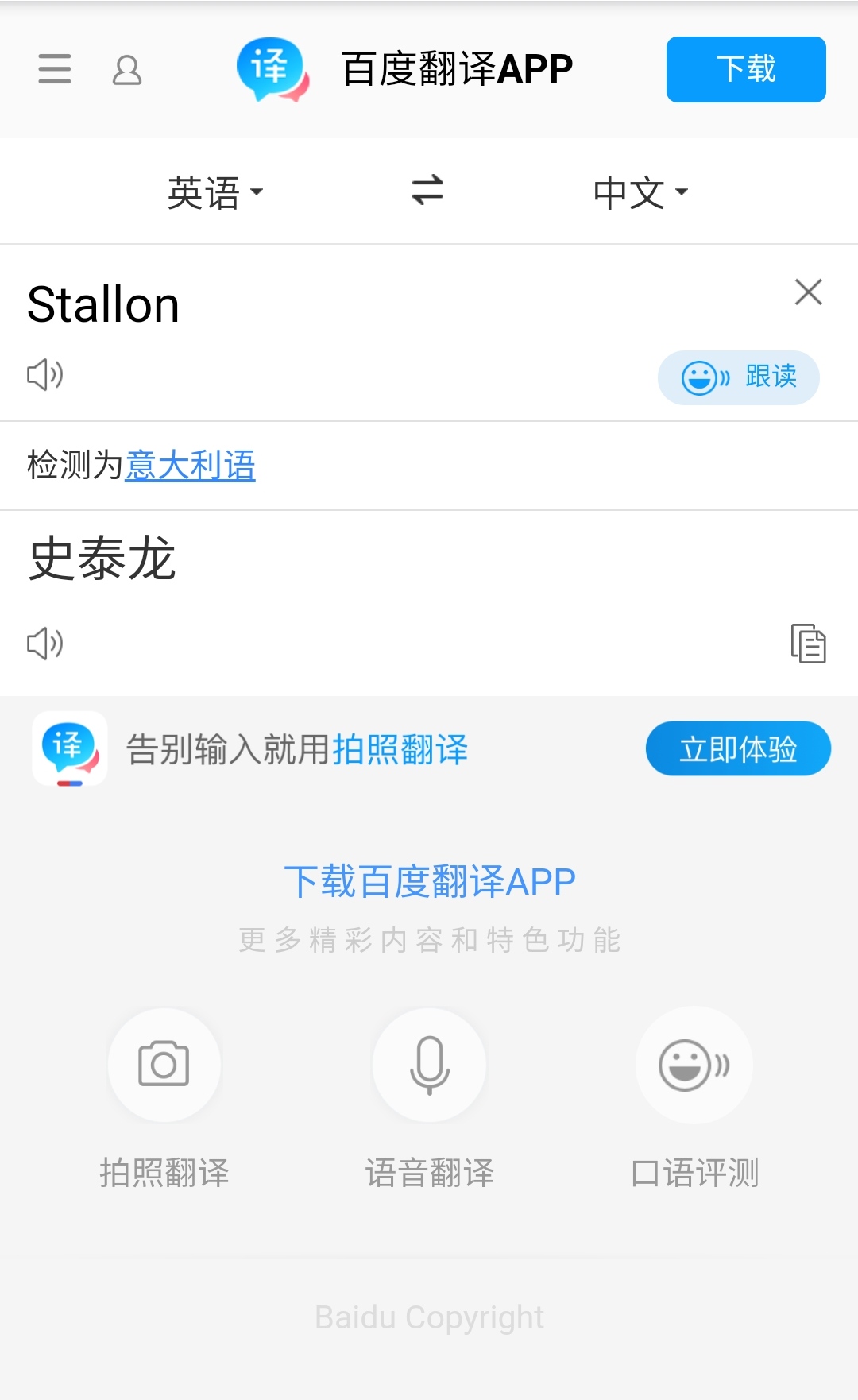
Task: Start the 跟读 follow-reading practice
Action: (738, 377)
